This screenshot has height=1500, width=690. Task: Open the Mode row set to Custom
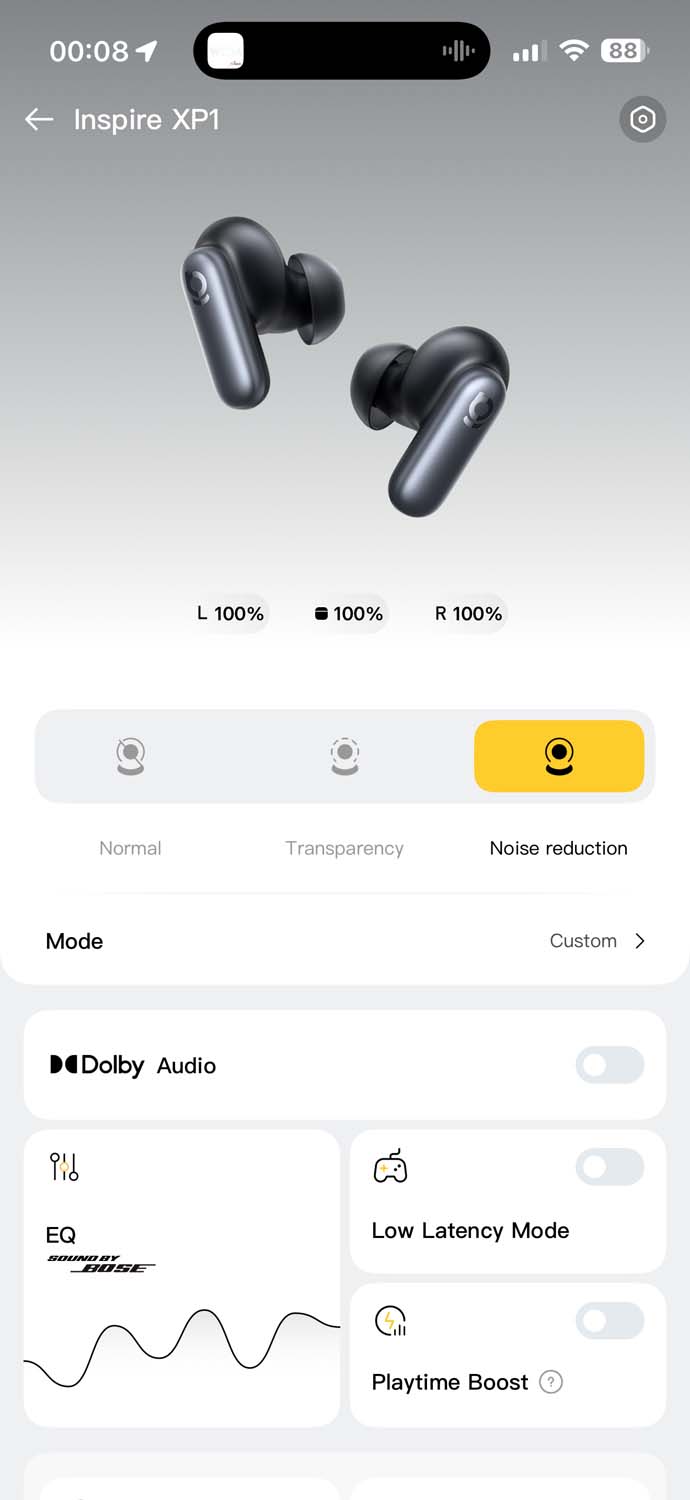click(x=345, y=941)
